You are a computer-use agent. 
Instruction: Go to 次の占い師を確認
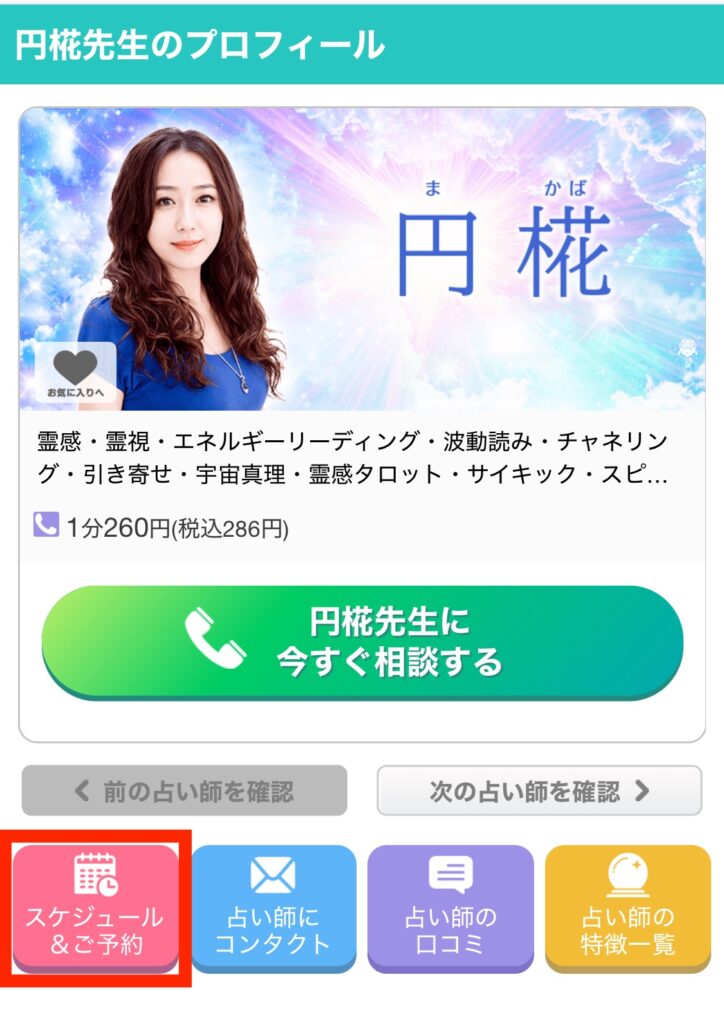pyautogui.click(x=539, y=791)
